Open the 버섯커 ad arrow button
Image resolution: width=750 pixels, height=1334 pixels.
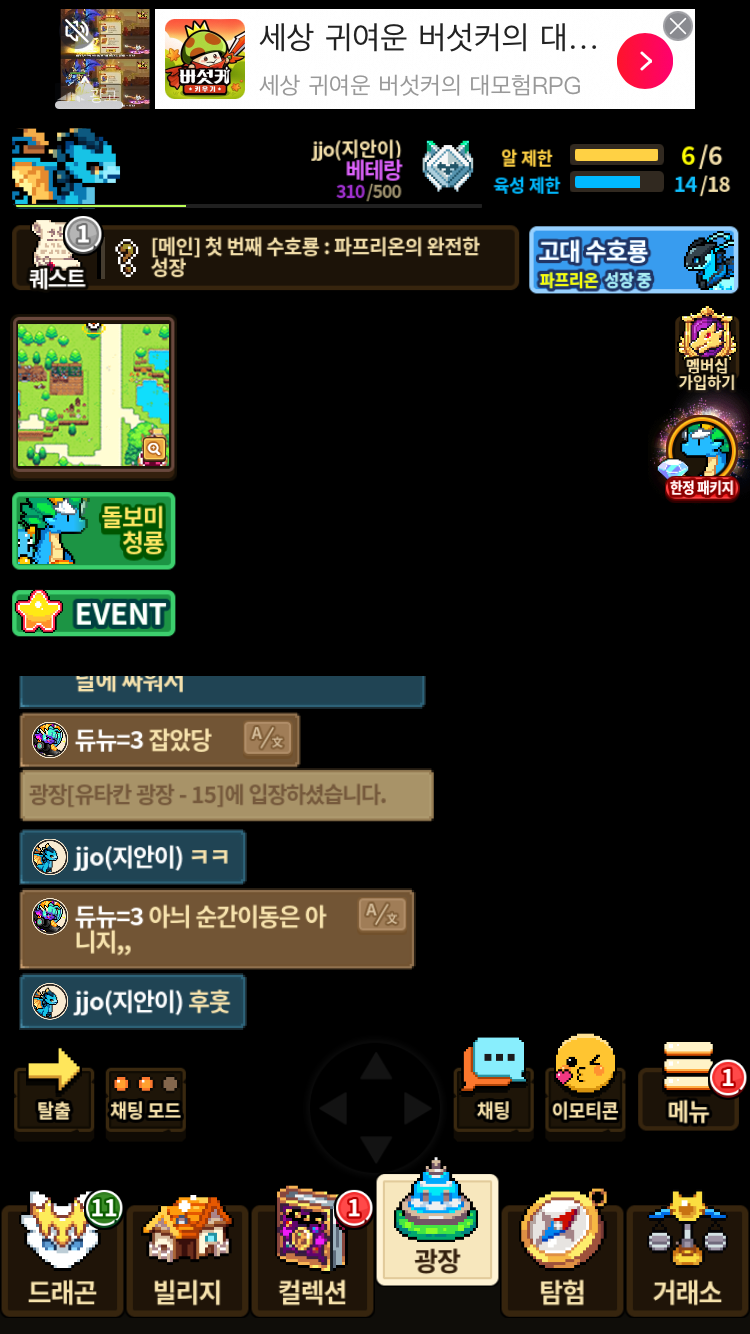pyautogui.click(x=644, y=61)
